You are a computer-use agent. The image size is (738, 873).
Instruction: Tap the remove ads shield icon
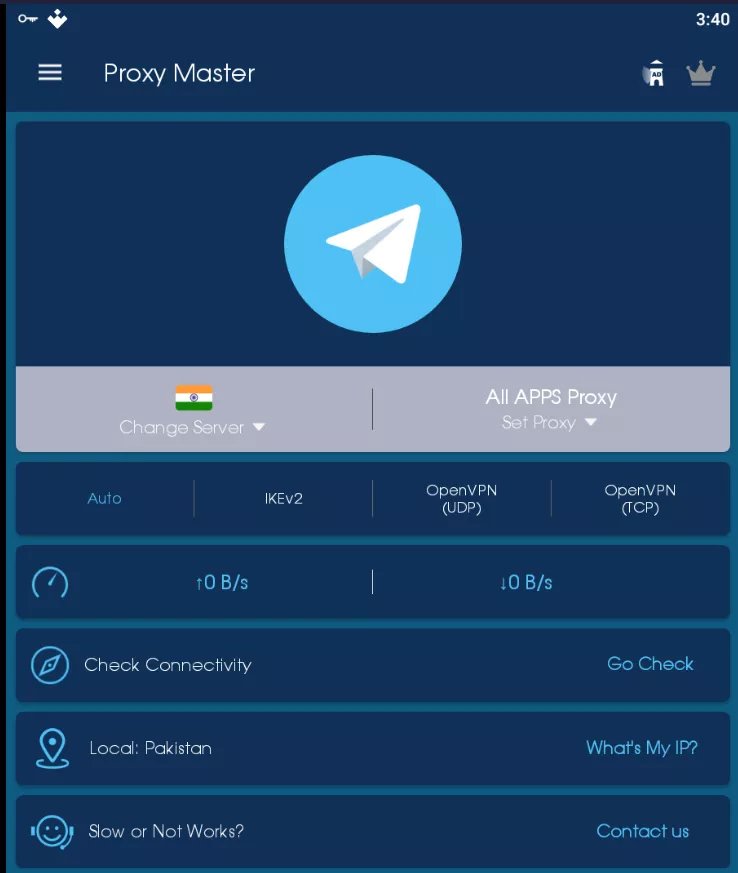click(x=655, y=74)
